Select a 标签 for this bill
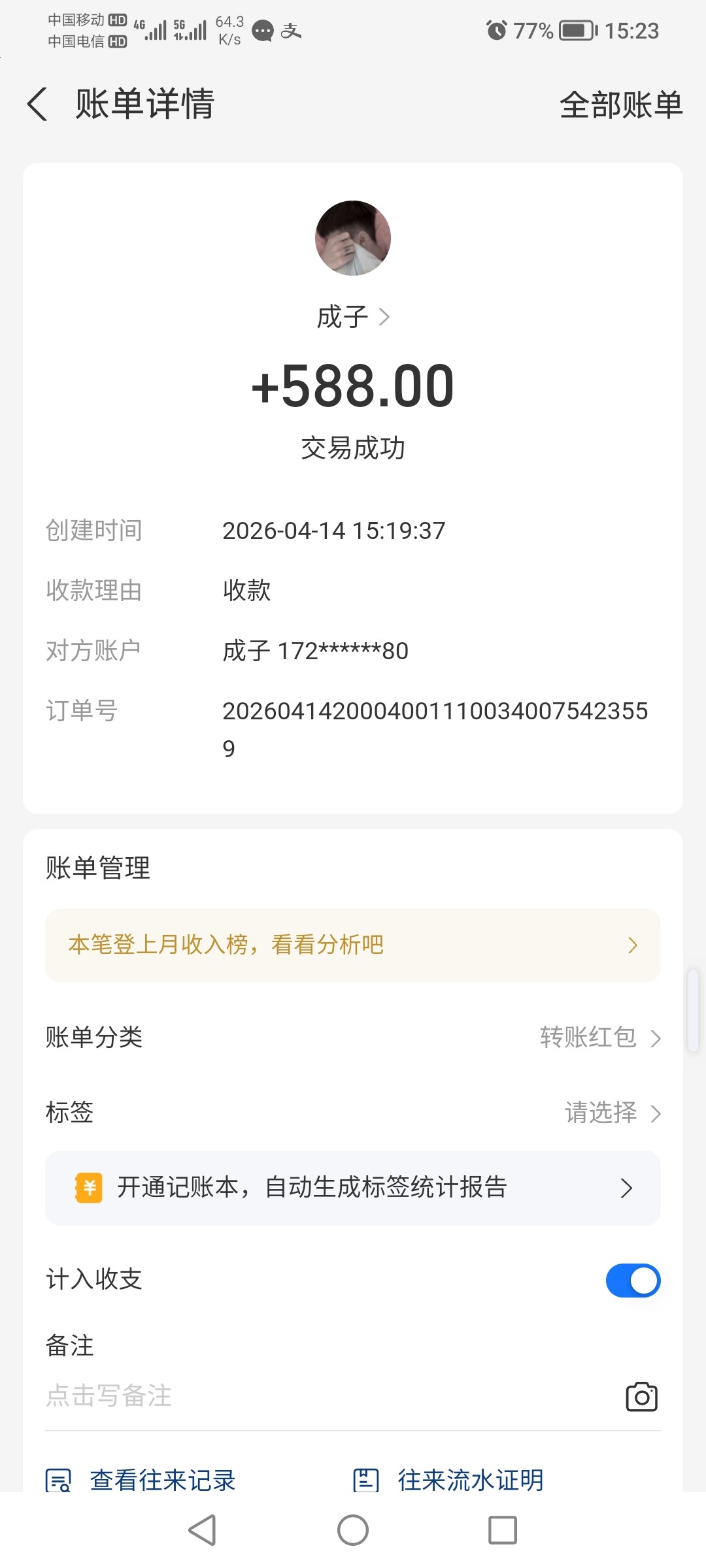This screenshot has height=1568, width=706. click(x=612, y=1113)
